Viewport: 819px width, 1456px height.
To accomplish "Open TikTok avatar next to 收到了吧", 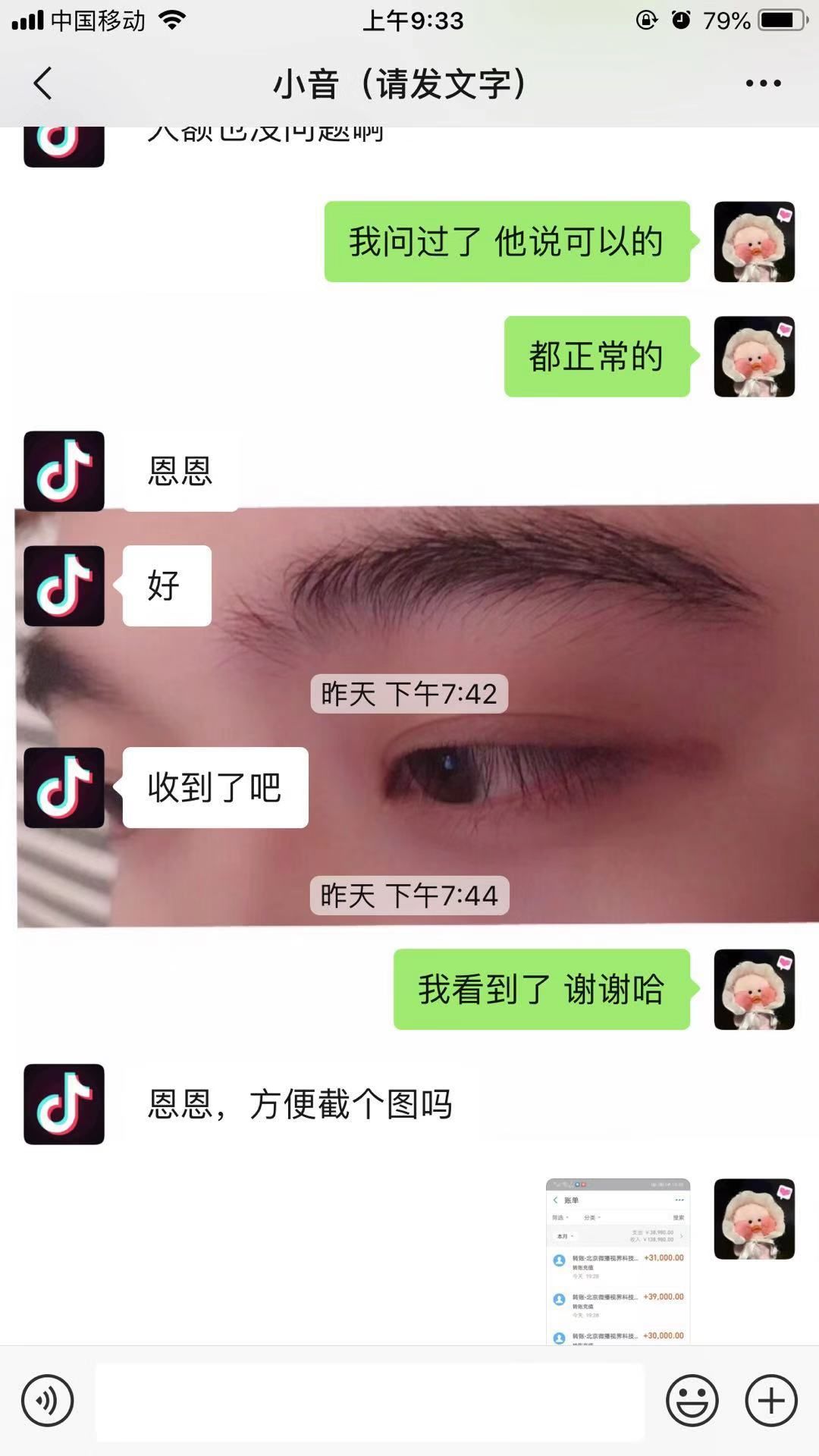I will tap(64, 787).
